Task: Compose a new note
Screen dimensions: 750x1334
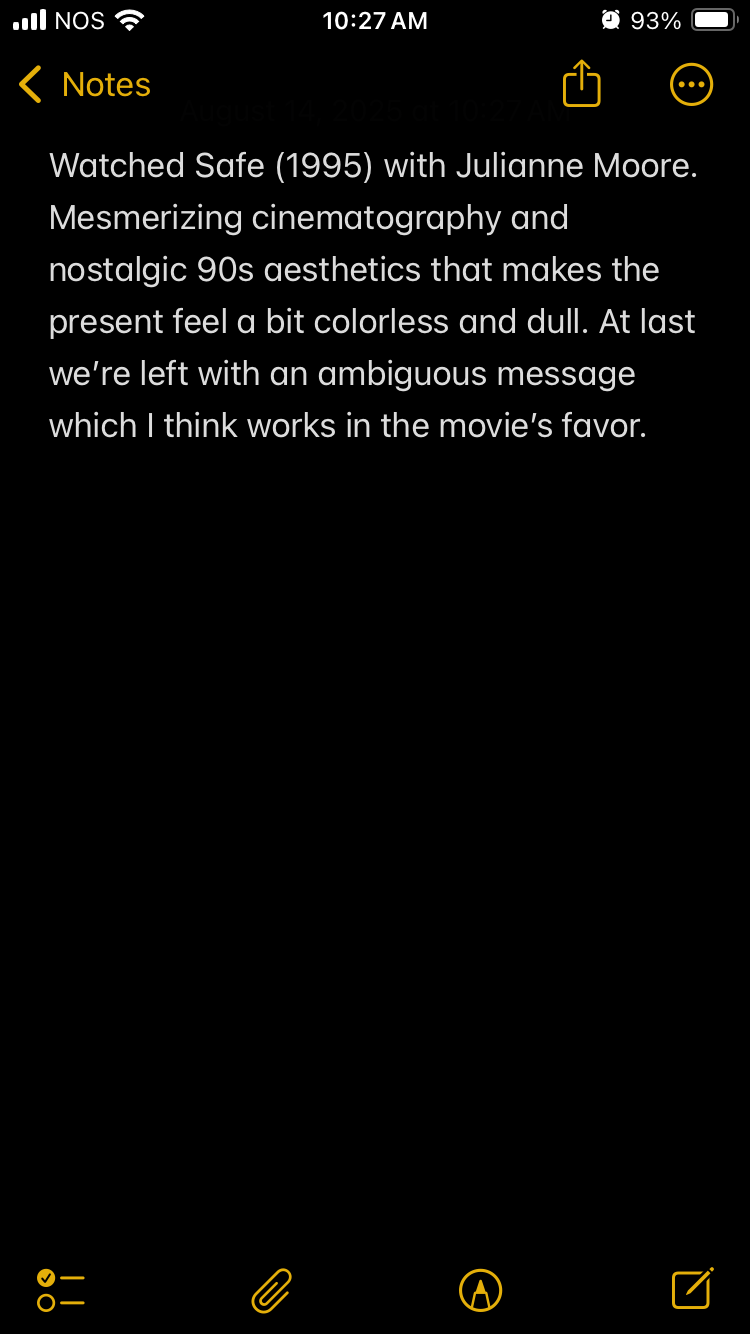Action: [x=691, y=1289]
